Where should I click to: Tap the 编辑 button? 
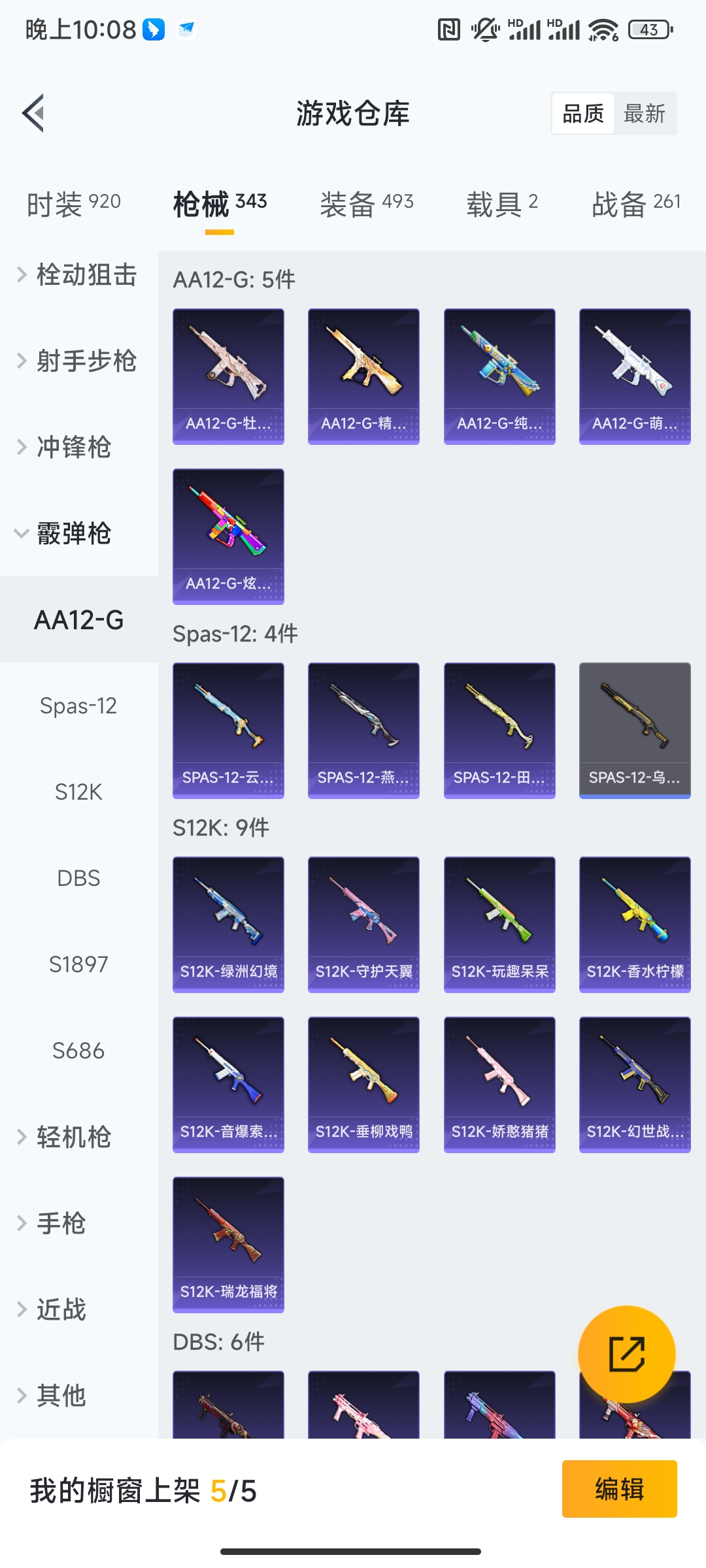[x=619, y=1489]
